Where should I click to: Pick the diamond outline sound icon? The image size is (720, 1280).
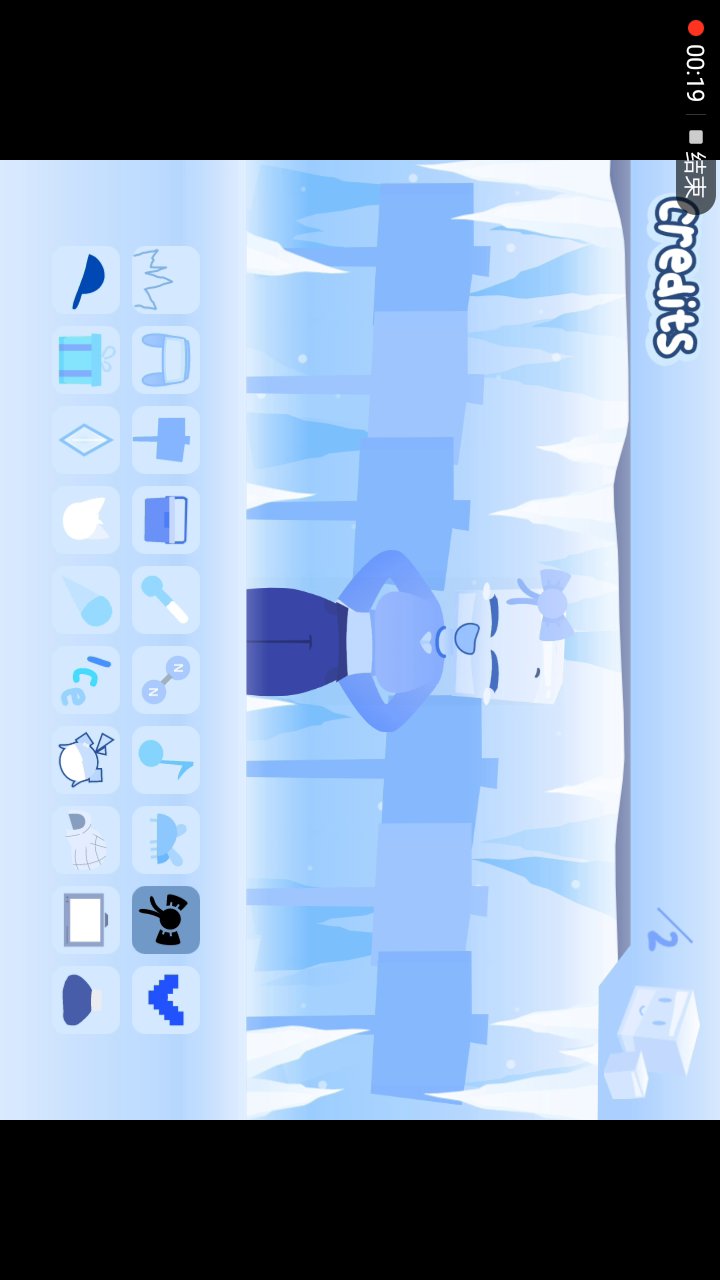(x=86, y=440)
